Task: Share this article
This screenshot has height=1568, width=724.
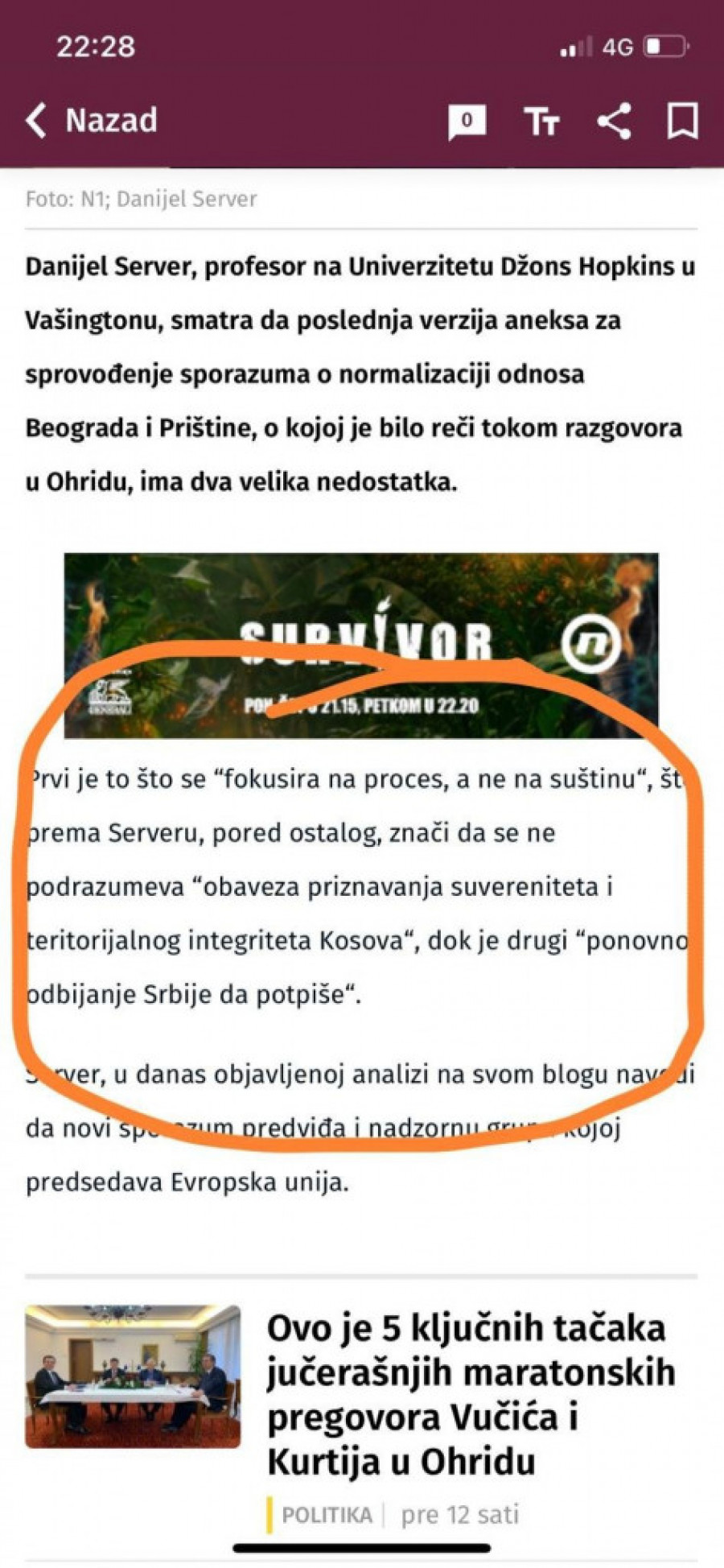Action: [x=614, y=122]
